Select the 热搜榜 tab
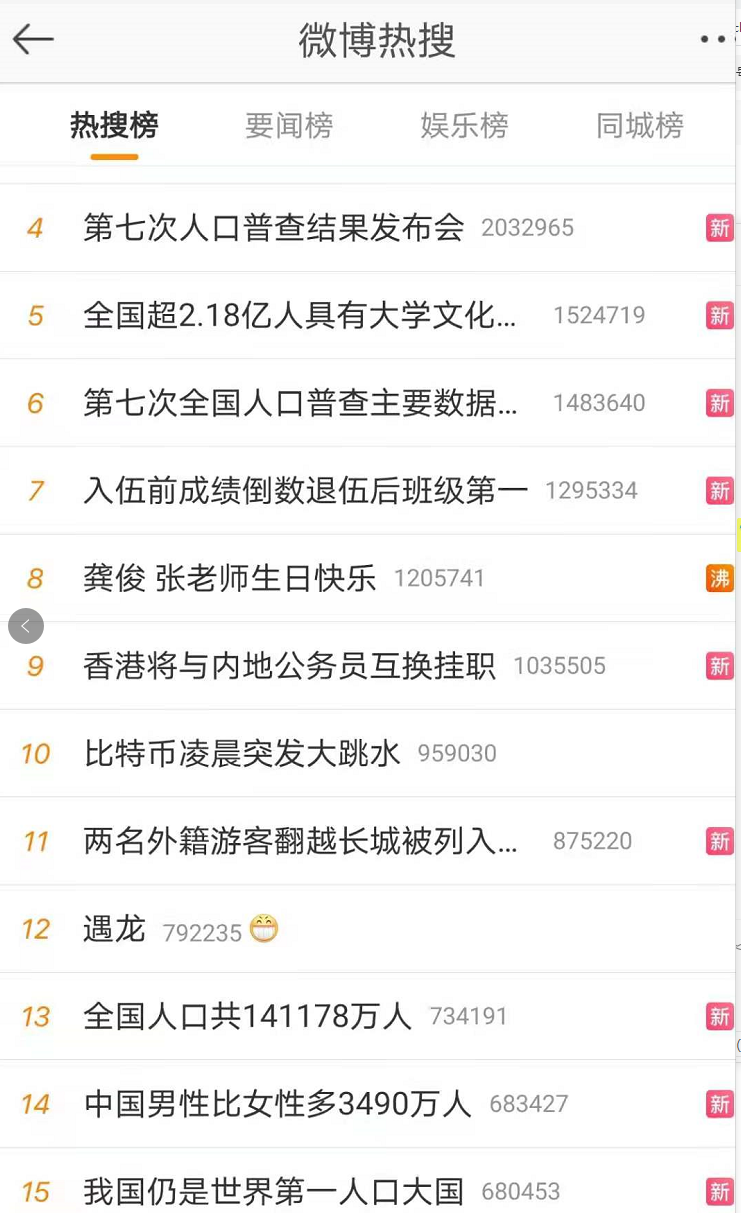741x1213 pixels. (114, 126)
